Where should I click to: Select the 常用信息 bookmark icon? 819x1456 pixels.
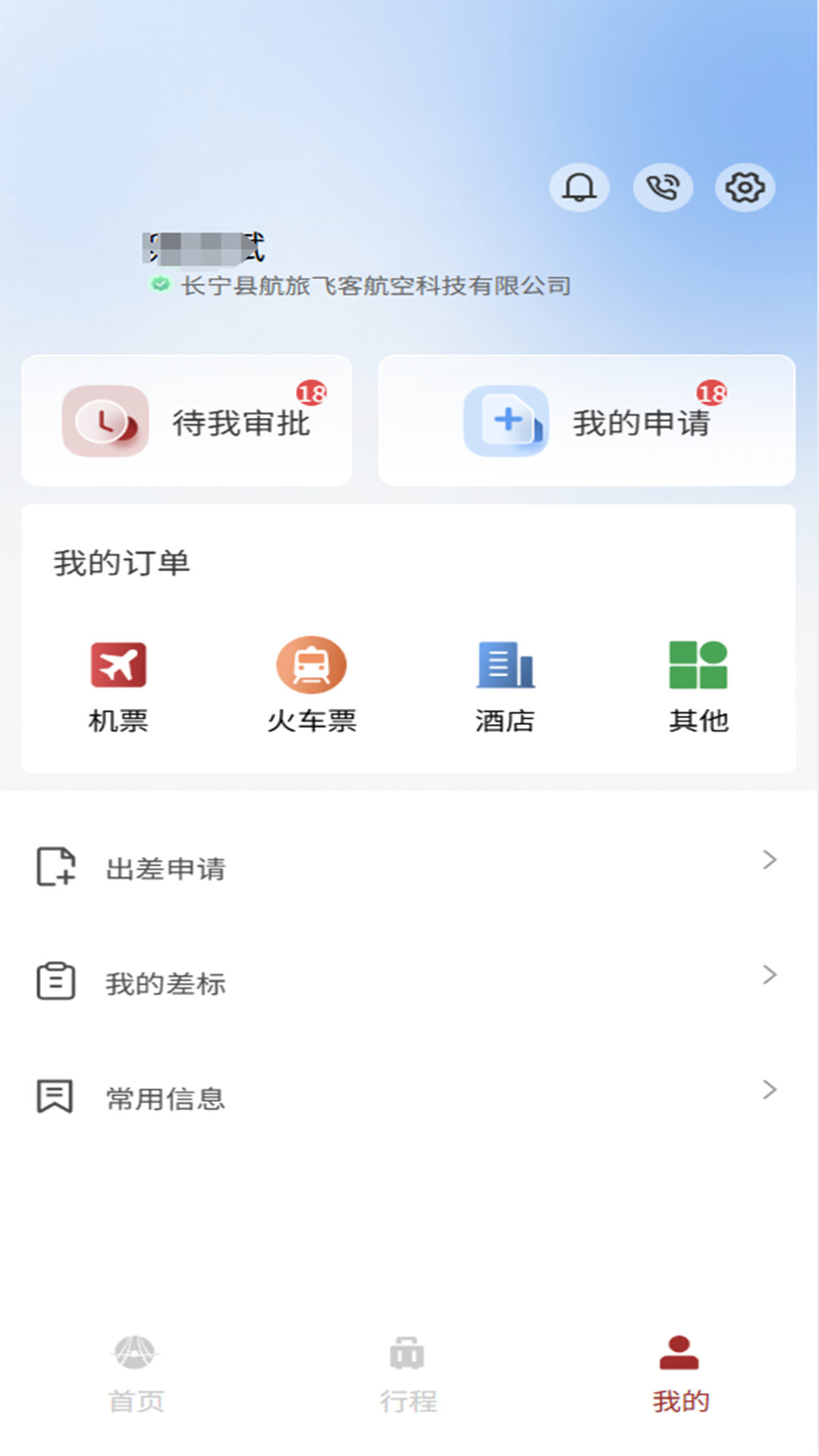[53, 1094]
